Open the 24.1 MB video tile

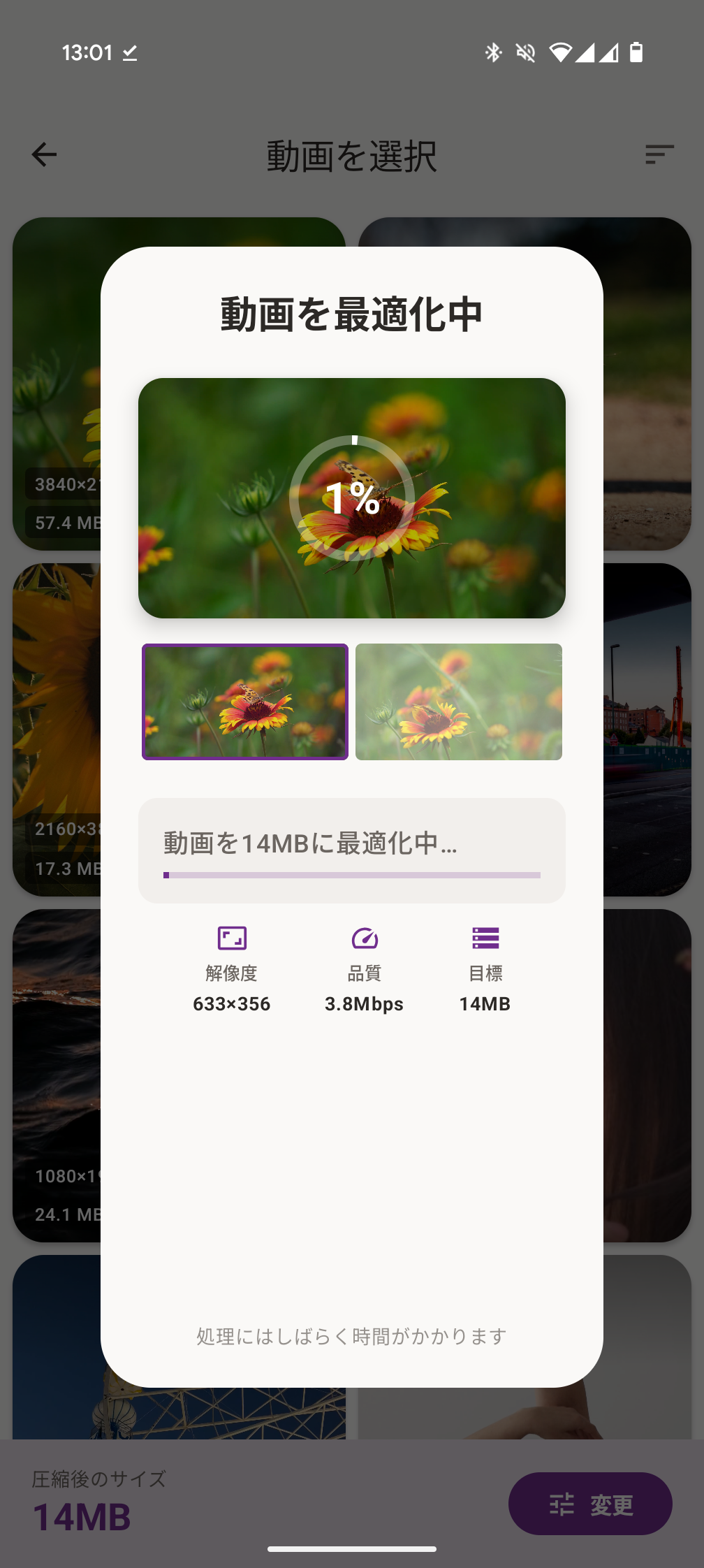pyautogui.click(x=56, y=1076)
